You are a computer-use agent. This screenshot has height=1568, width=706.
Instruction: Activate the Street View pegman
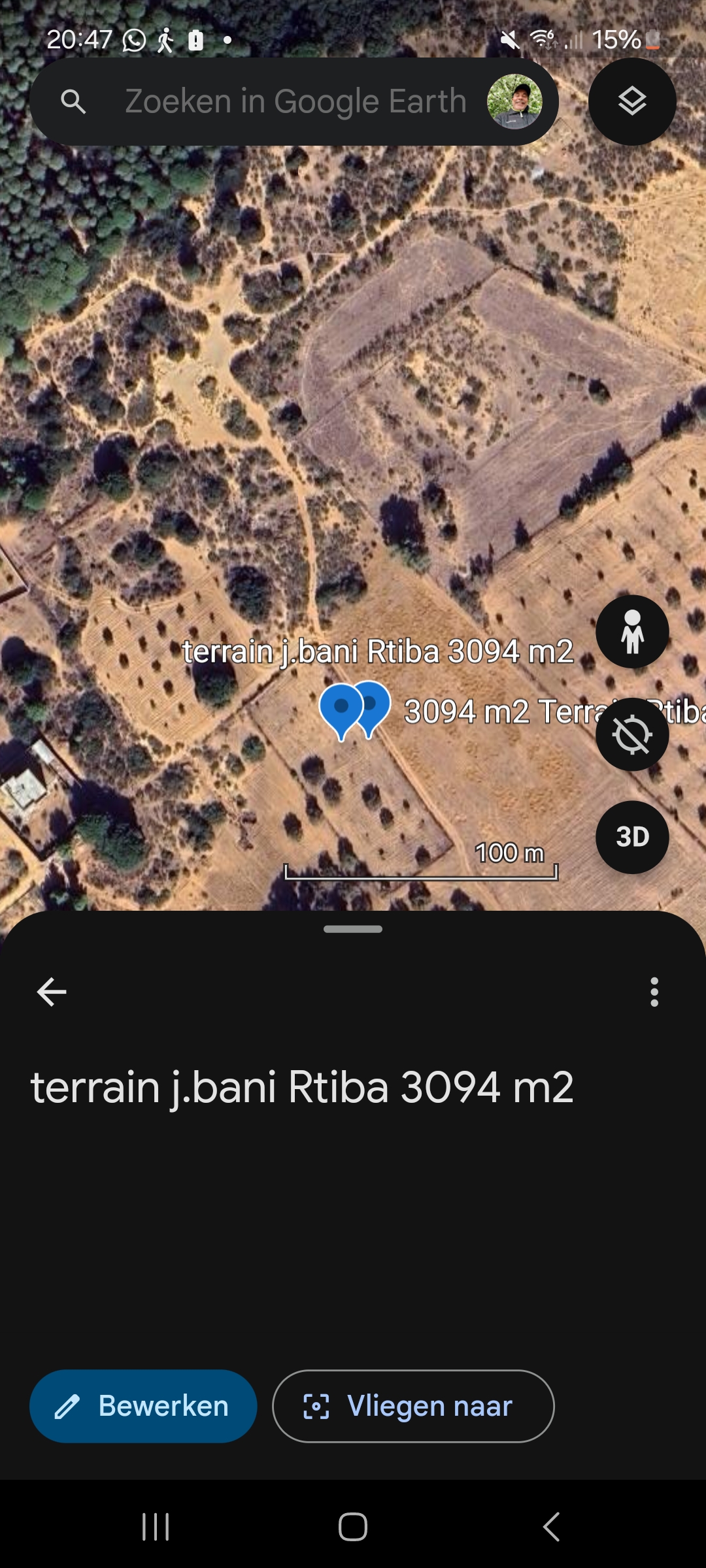[632, 632]
